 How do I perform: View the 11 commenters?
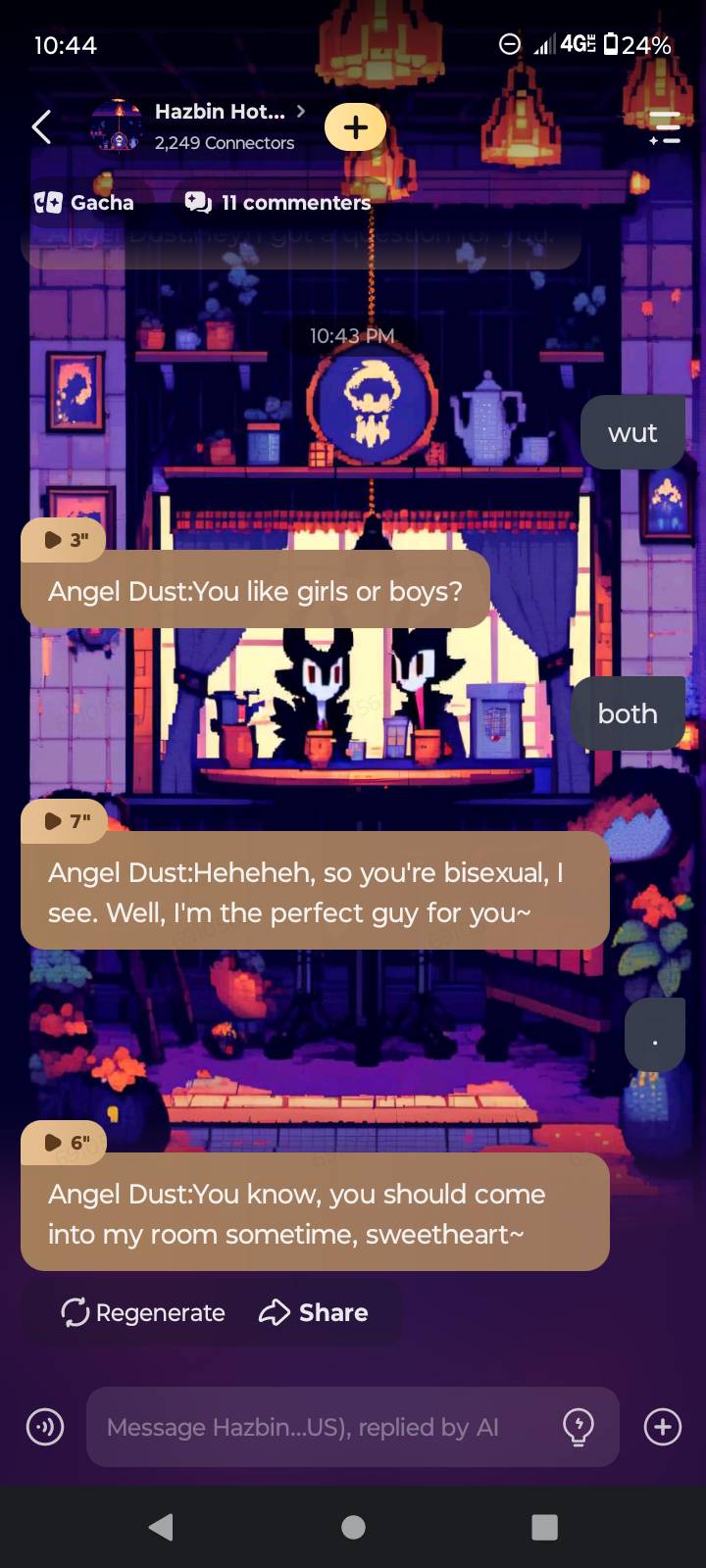click(278, 203)
